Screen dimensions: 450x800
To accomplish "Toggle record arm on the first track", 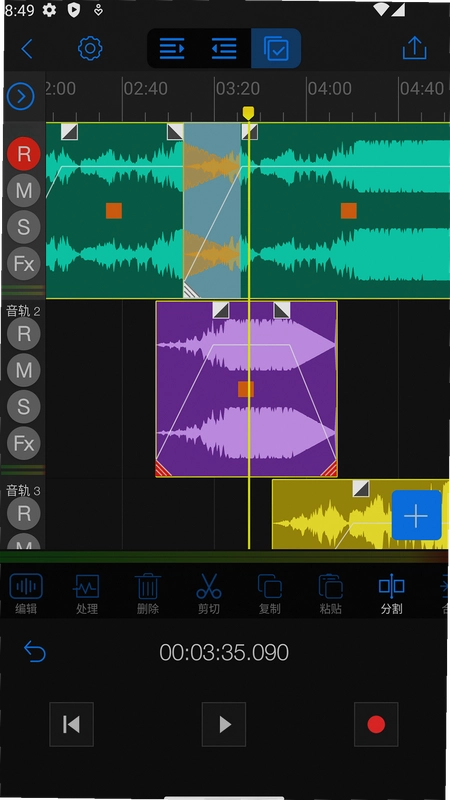I will (23, 154).
